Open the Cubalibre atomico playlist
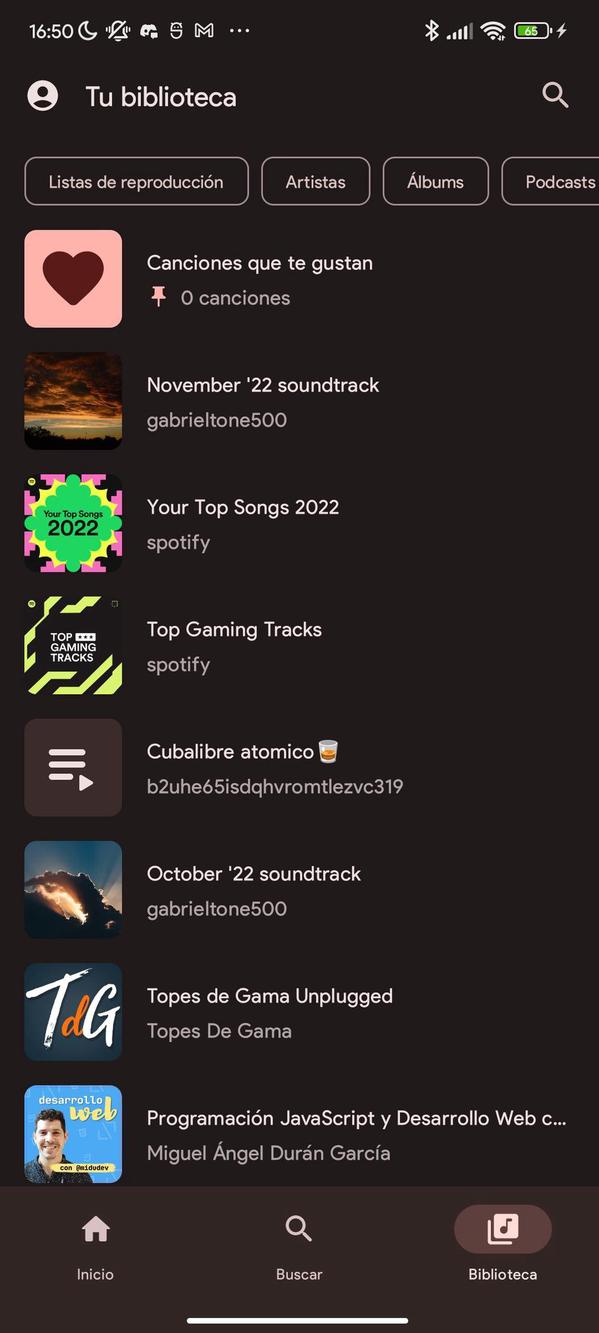The height and width of the screenshot is (1333, 599). pyautogui.click(x=299, y=767)
